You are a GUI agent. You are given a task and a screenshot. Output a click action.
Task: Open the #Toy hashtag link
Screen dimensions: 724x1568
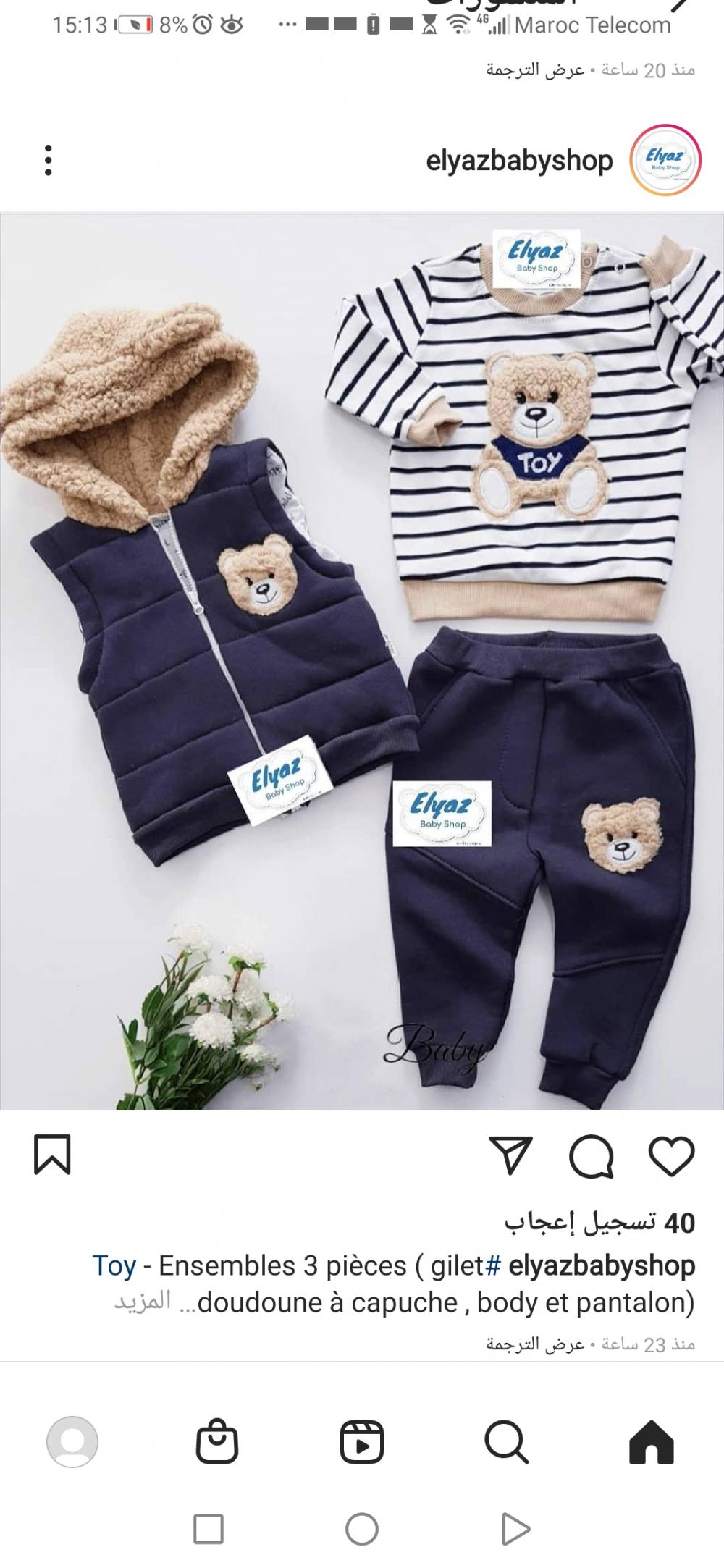[114, 1265]
